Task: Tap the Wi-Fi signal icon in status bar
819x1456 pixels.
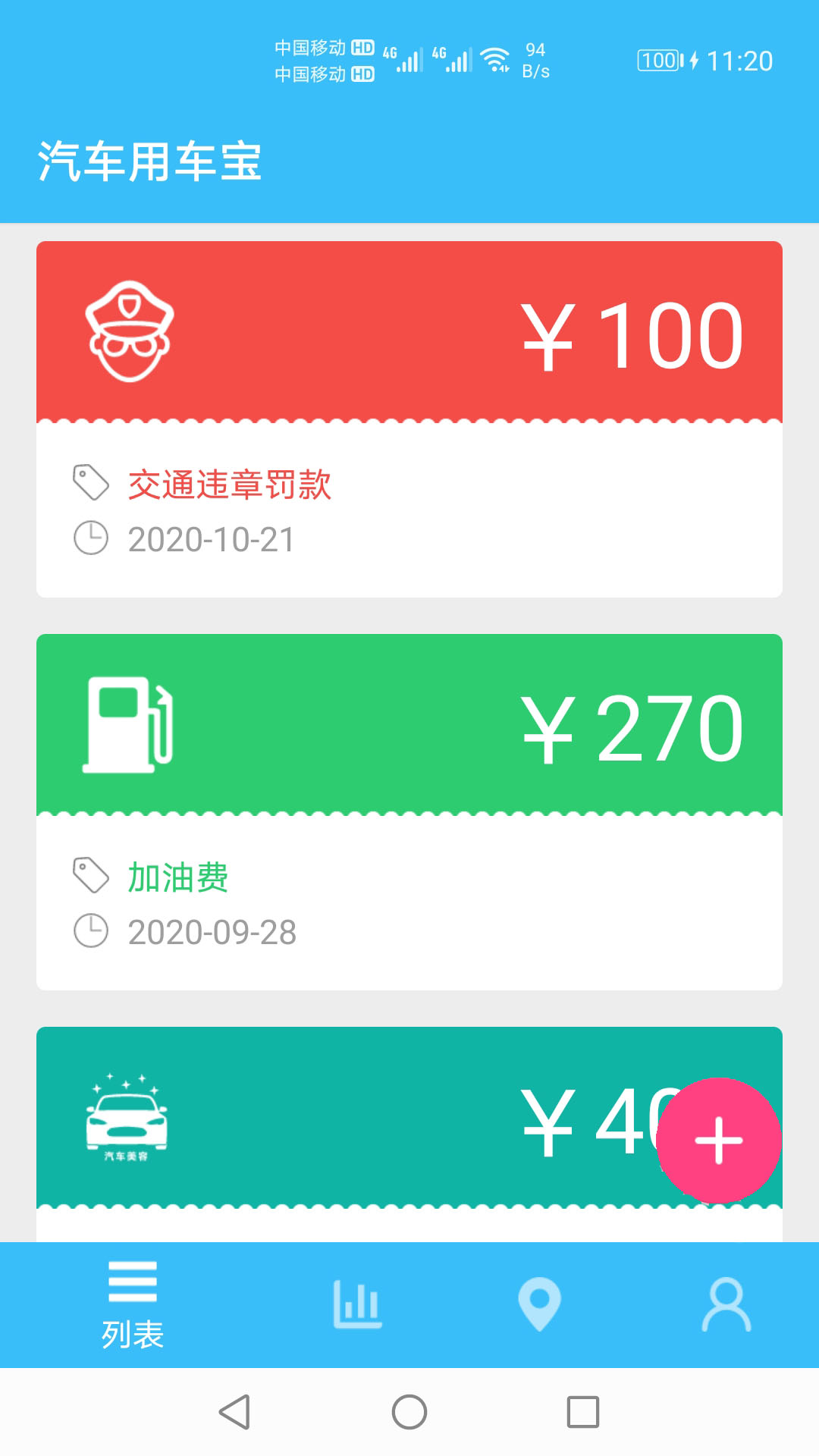Action: tap(494, 59)
